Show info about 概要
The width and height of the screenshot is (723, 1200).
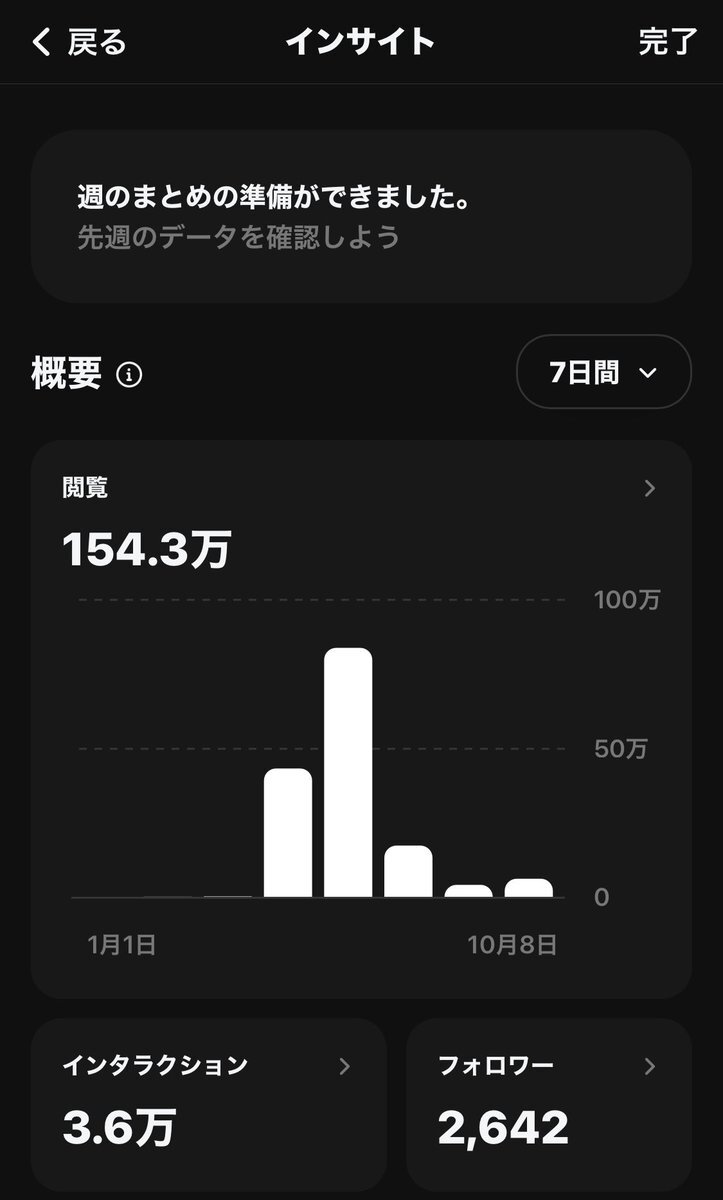coord(130,375)
